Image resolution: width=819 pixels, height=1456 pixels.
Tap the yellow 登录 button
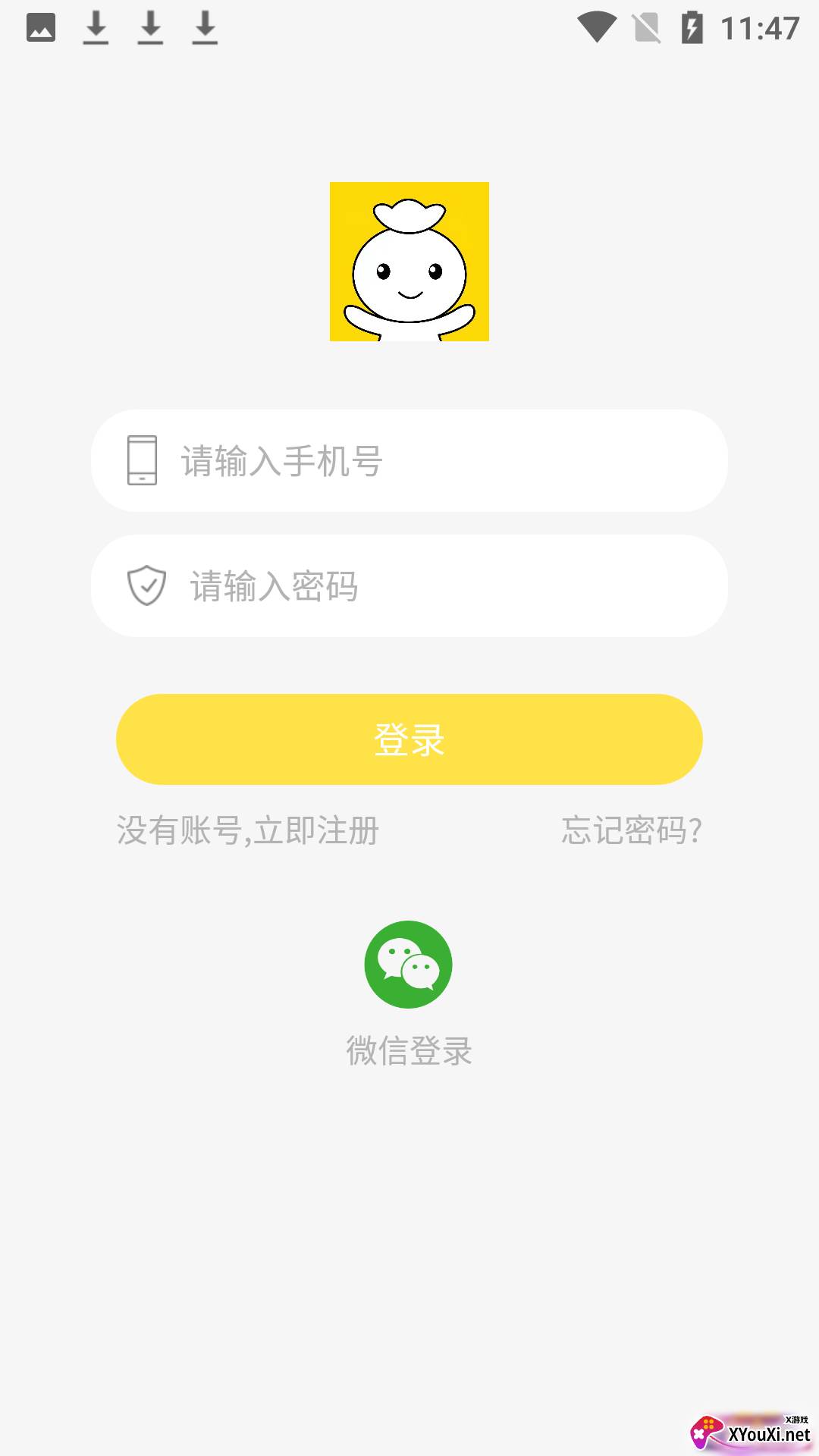(409, 739)
